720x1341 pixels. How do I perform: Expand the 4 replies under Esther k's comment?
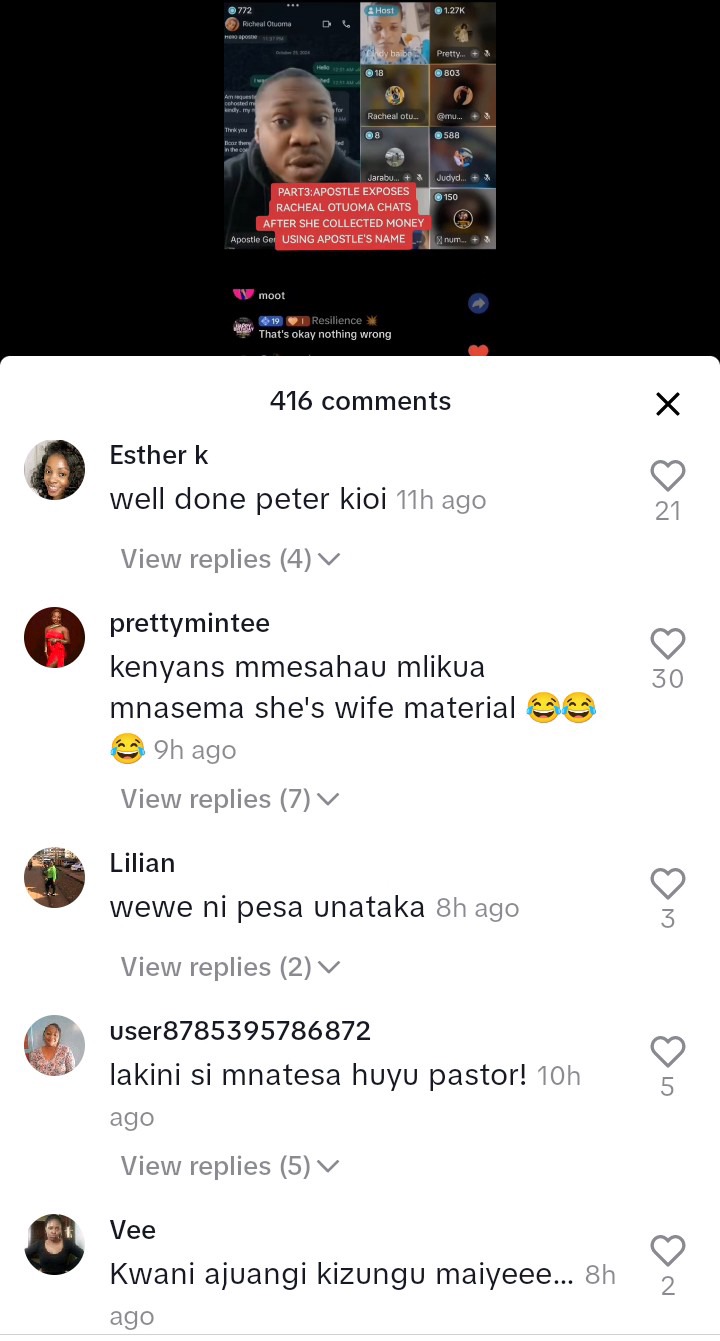tap(230, 559)
